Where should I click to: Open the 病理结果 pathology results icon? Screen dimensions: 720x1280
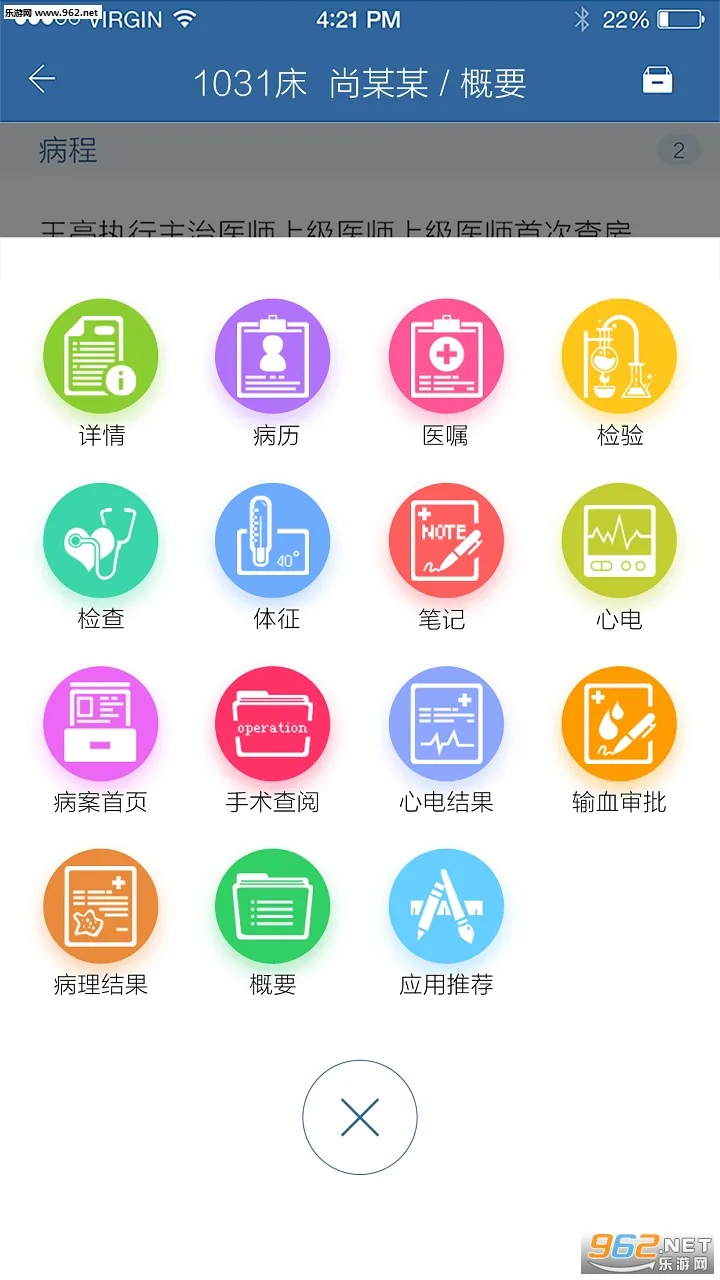tap(100, 905)
